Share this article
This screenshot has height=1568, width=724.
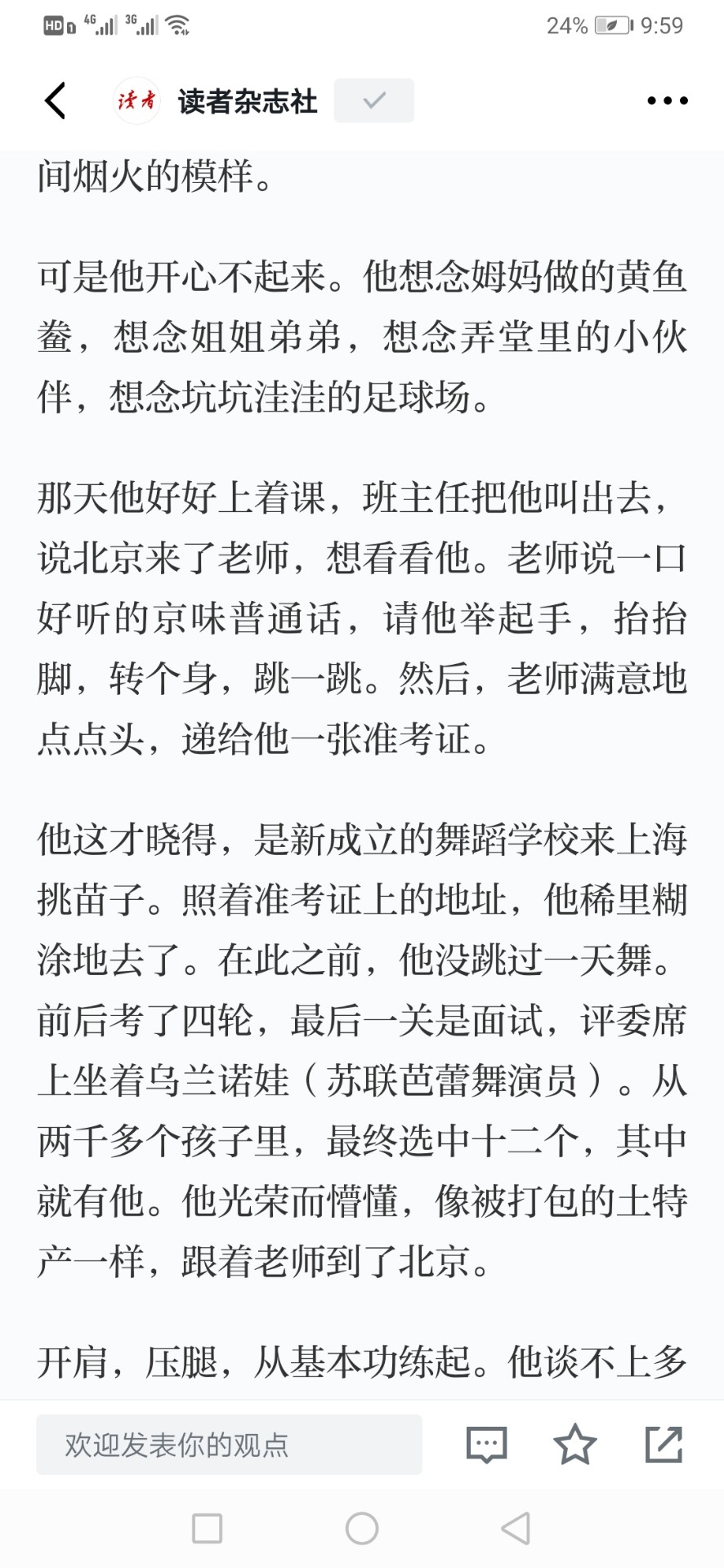click(x=664, y=1444)
